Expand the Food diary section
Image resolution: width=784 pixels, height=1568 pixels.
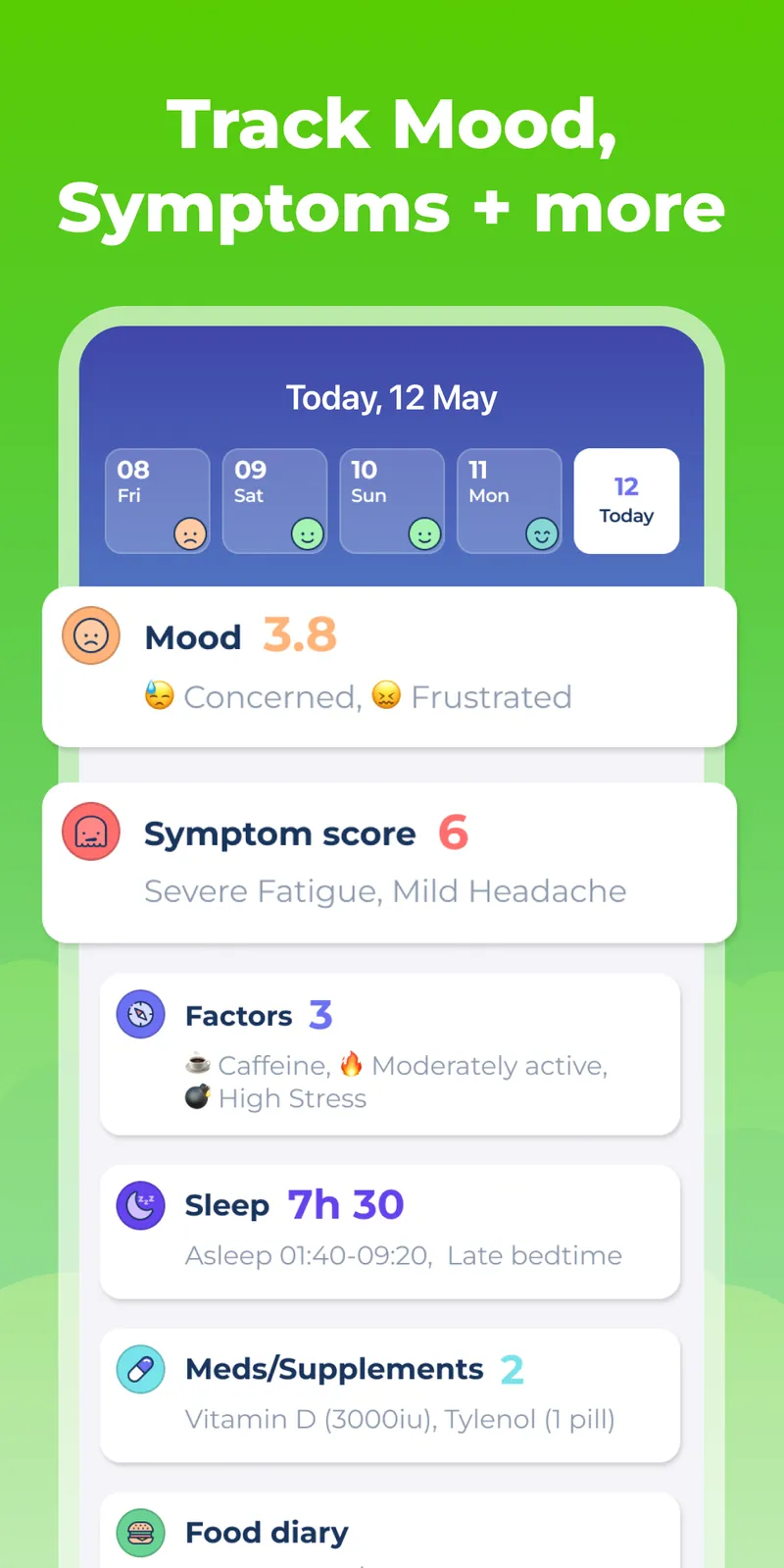[x=389, y=1532]
